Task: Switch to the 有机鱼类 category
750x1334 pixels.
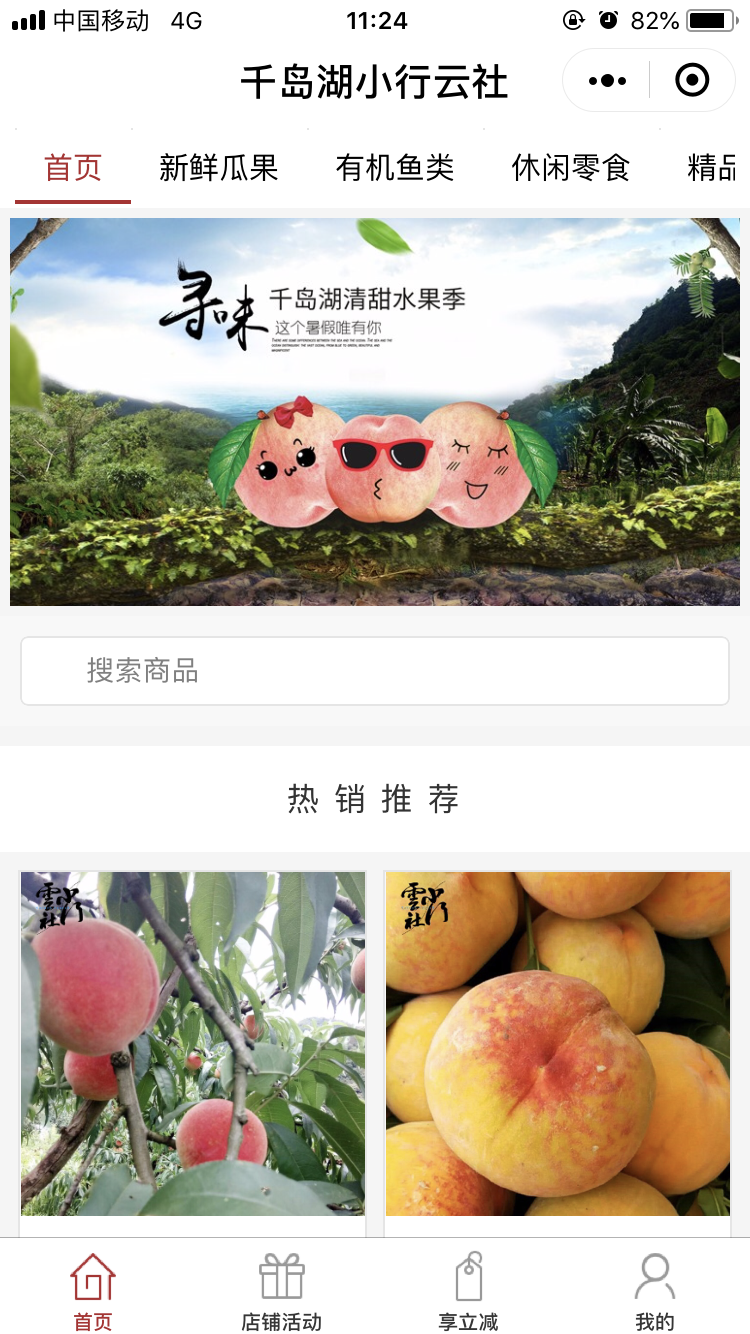Action: tap(395, 168)
